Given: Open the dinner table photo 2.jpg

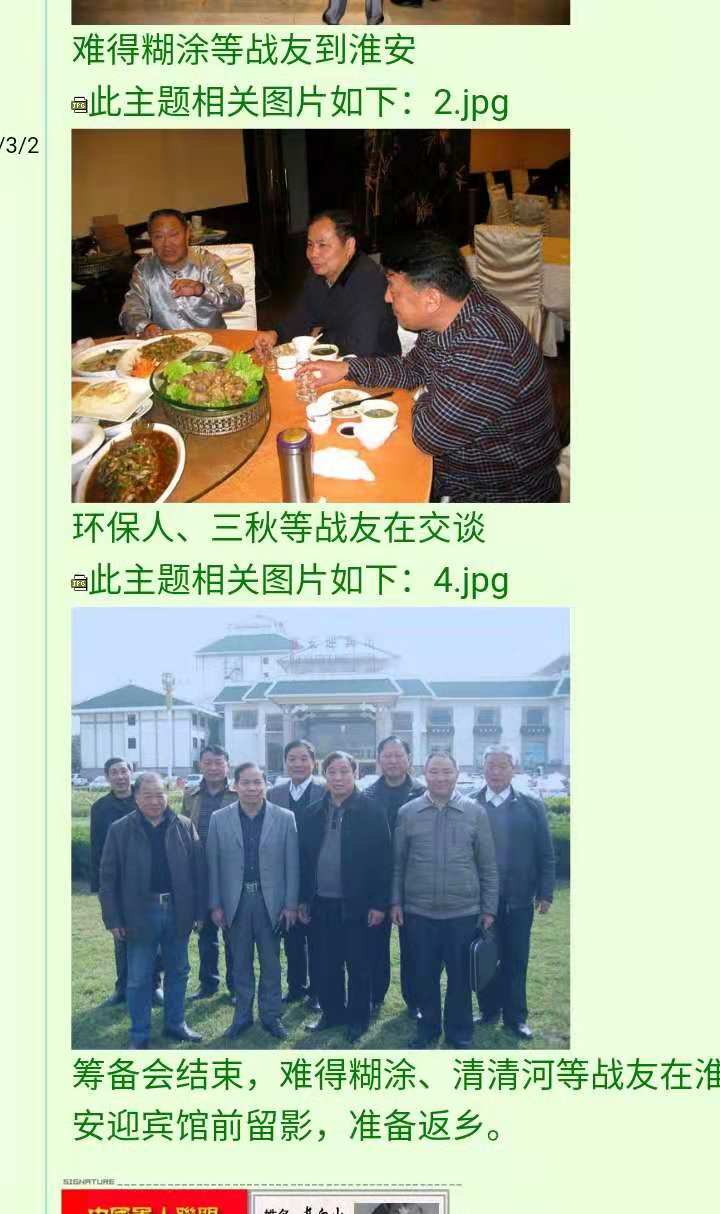Looking at the screenshot, I should (x=320, y=315).
